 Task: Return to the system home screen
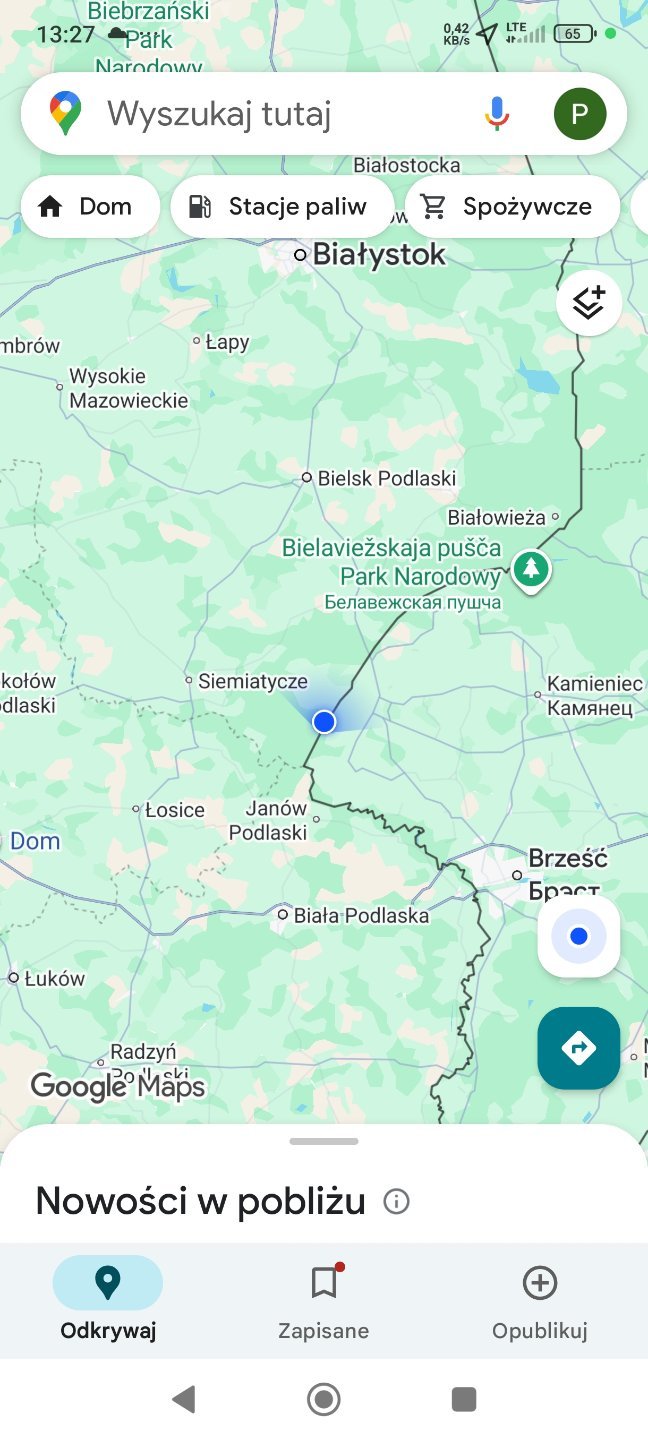(324, 1399)
